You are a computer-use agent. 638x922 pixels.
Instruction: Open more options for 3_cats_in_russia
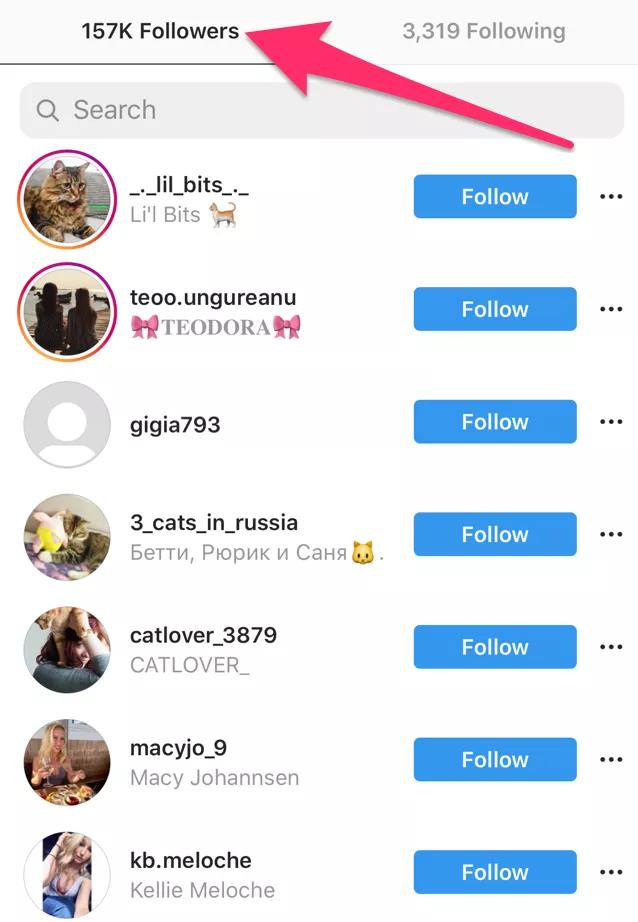[610, 535]
